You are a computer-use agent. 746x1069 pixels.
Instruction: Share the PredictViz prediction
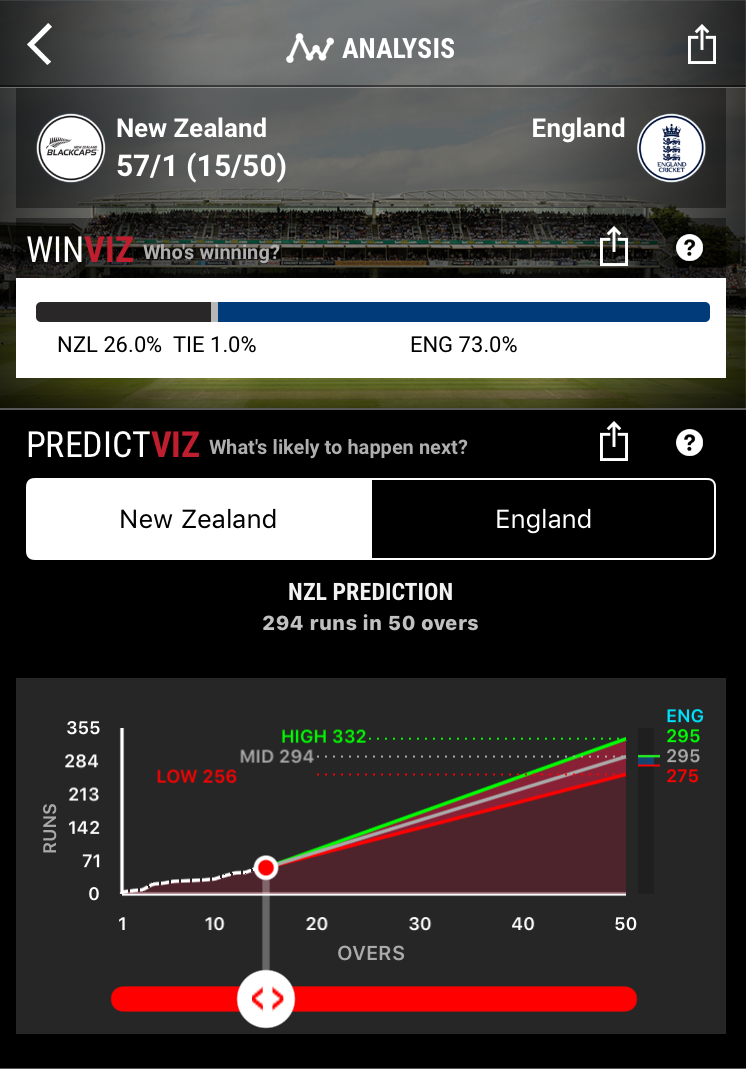pos(614,442)
